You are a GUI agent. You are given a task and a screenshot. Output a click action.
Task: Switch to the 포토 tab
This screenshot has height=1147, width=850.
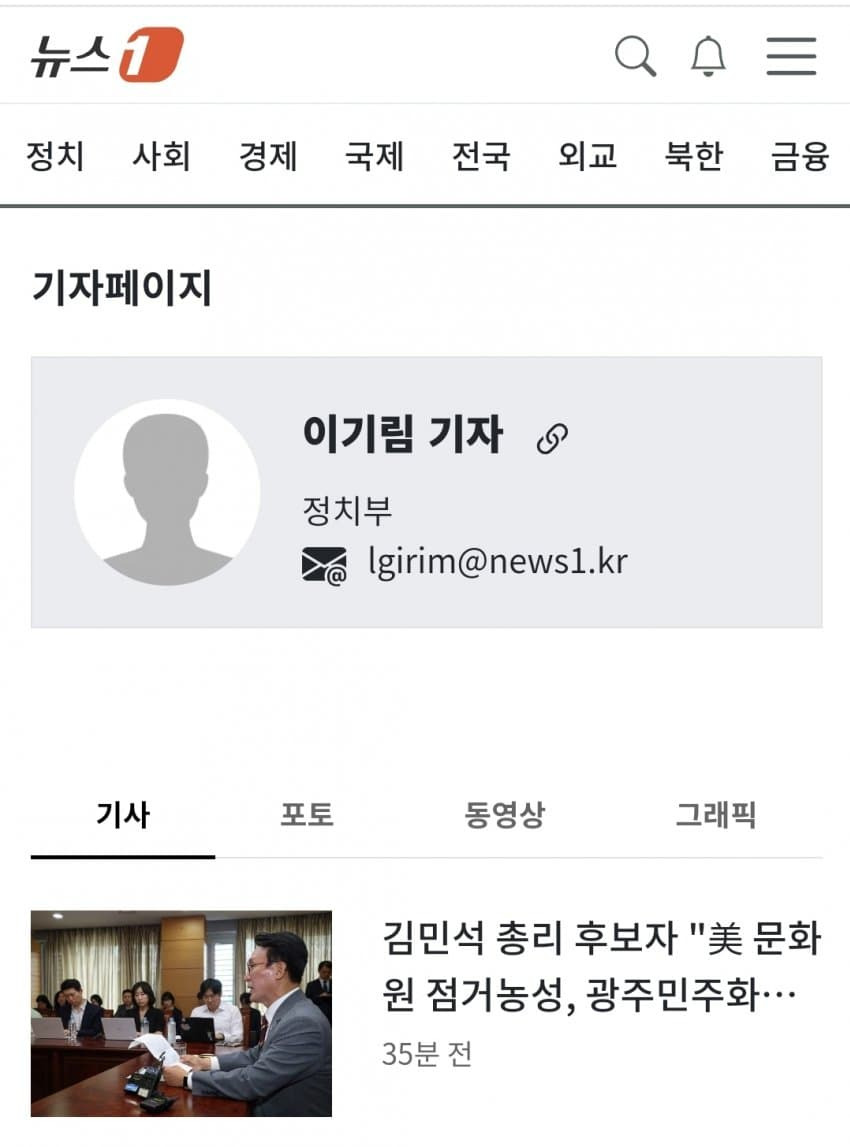tap(306, 815)
